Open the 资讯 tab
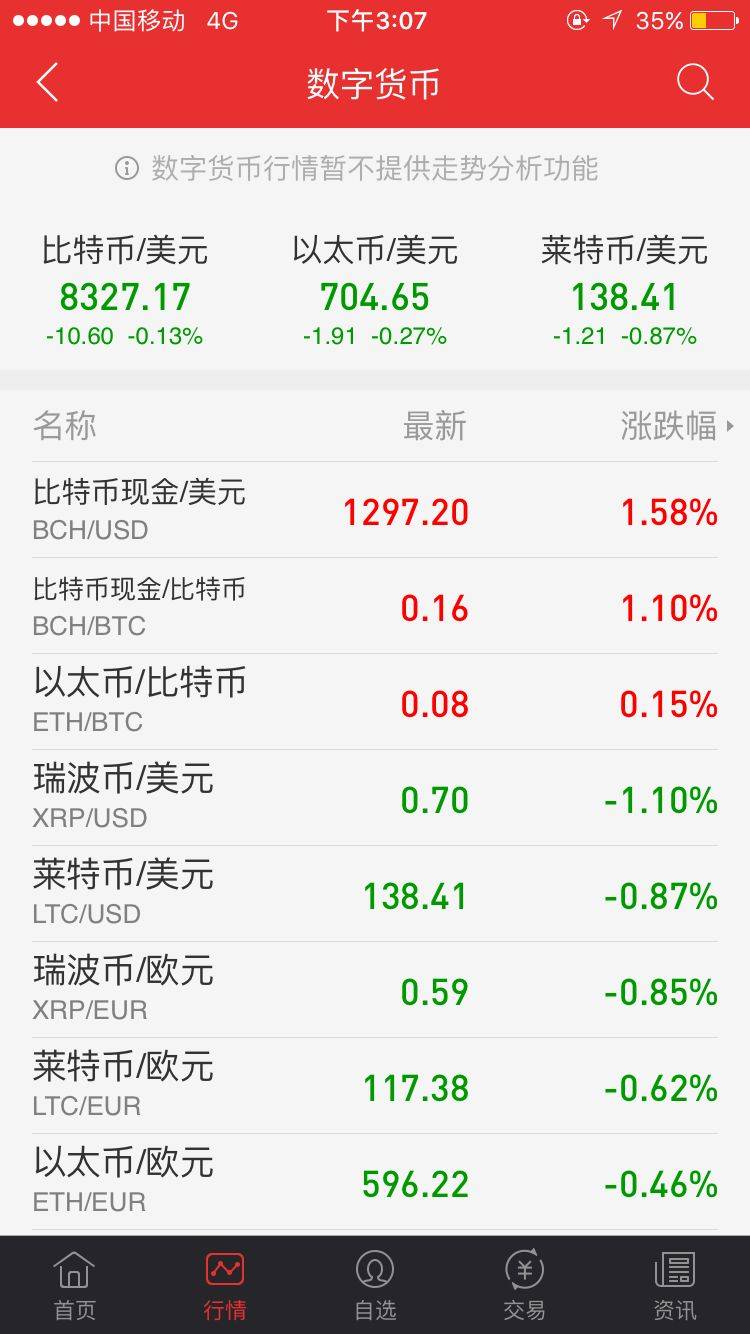This screenshot has width=750, height=1334. [675, 1285]
